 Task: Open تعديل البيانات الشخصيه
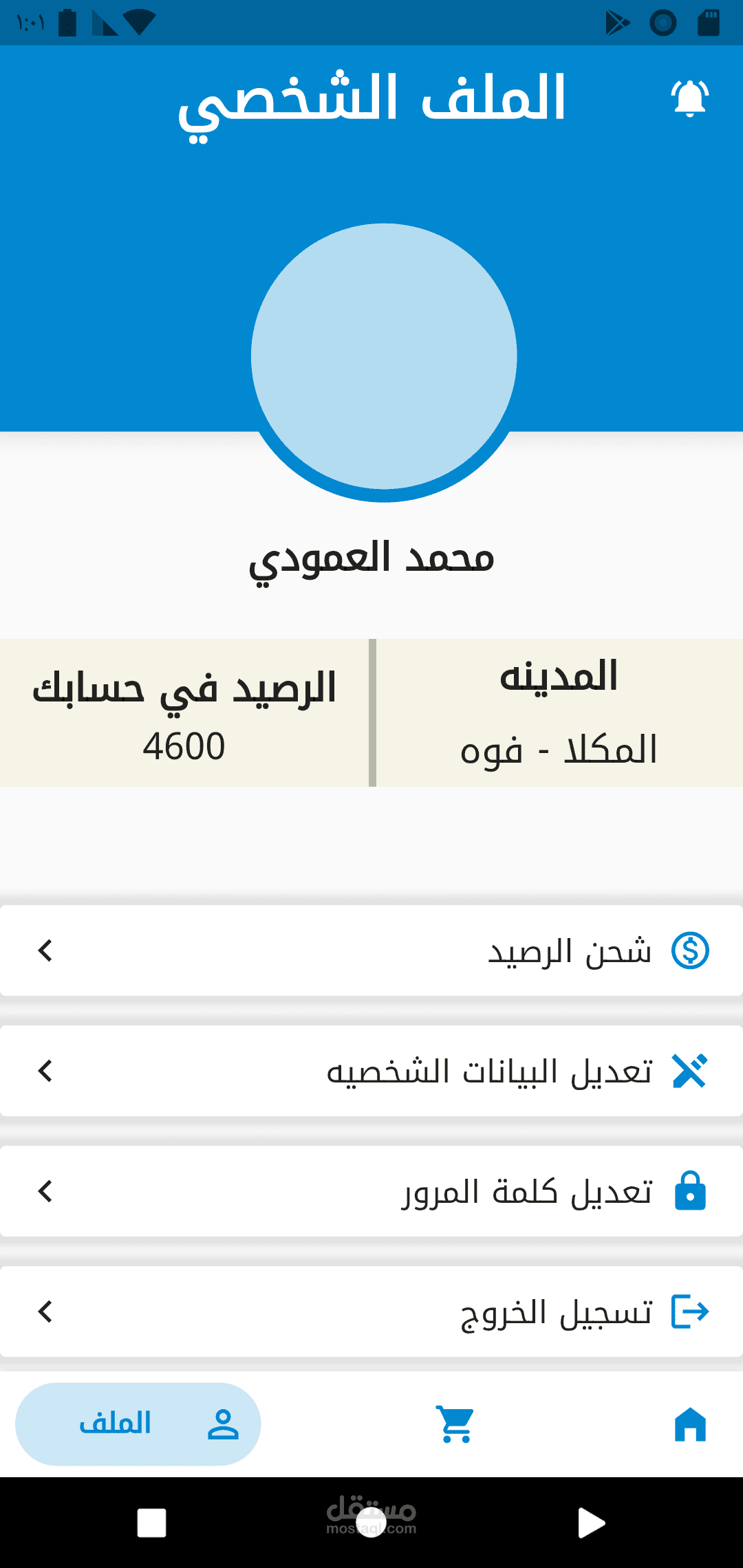(x=371, y=1071)
